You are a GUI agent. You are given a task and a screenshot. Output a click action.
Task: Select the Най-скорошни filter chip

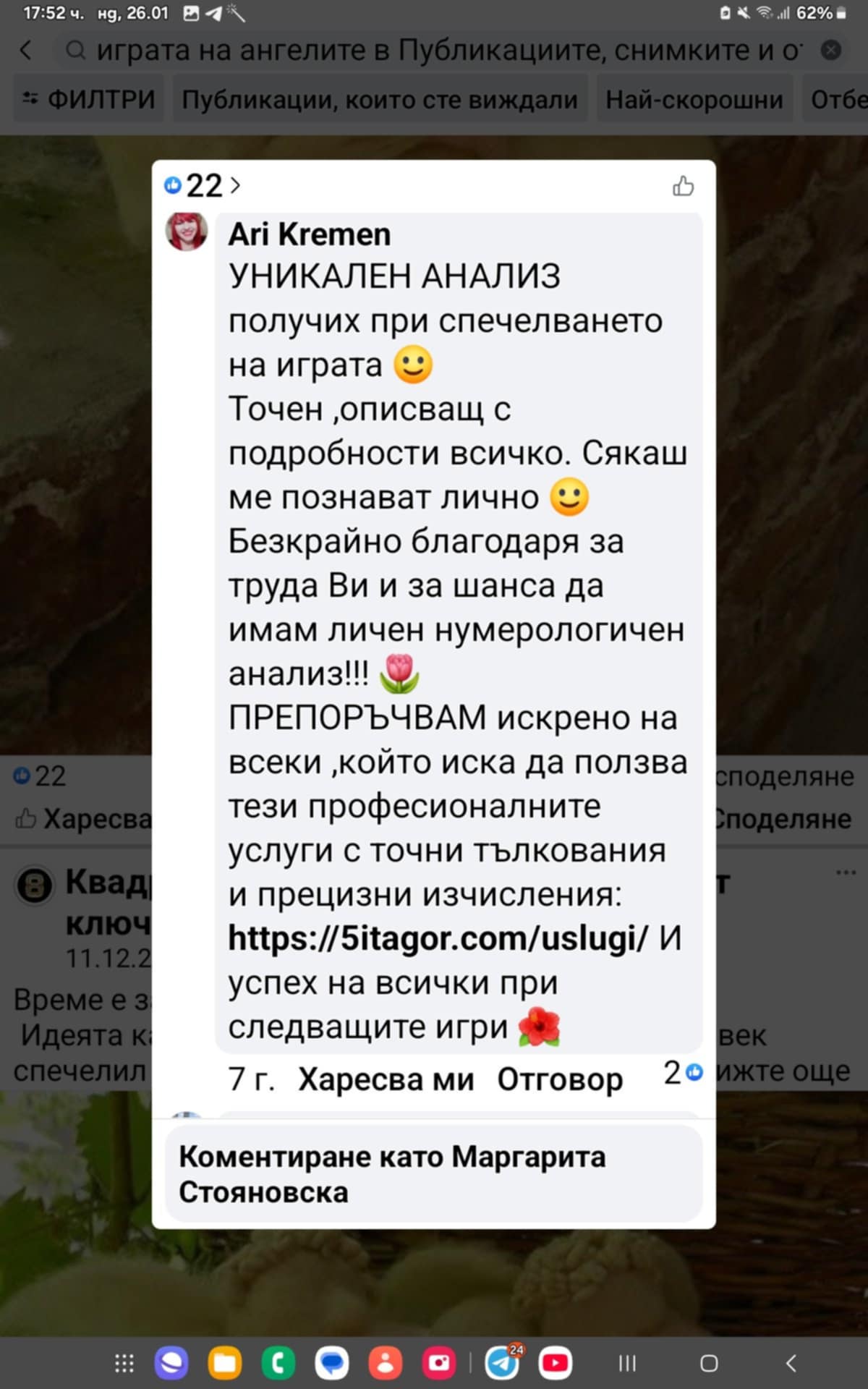[x=694, y=99]
